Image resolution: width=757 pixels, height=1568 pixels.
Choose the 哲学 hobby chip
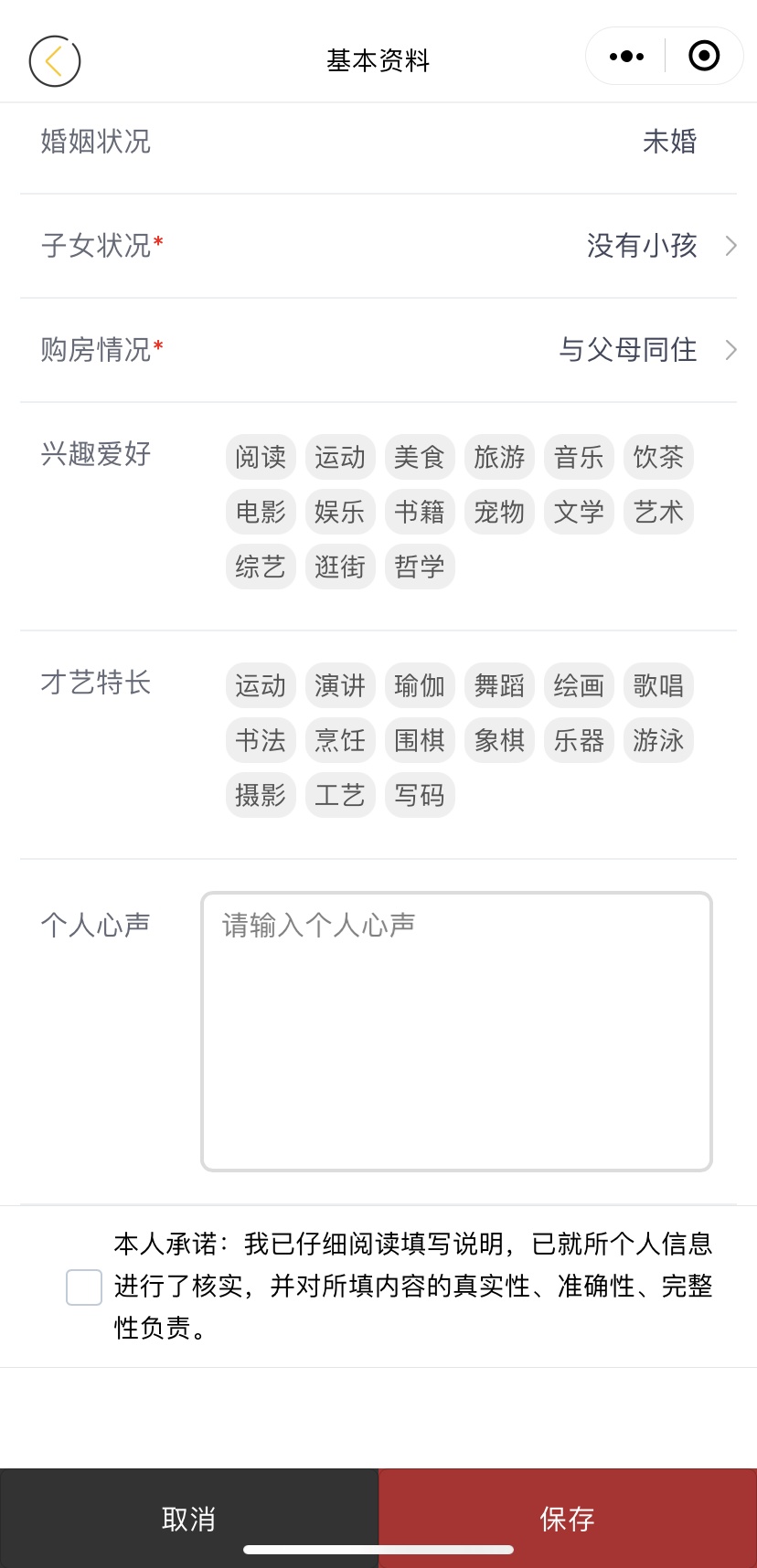click(x=420, y=567)
